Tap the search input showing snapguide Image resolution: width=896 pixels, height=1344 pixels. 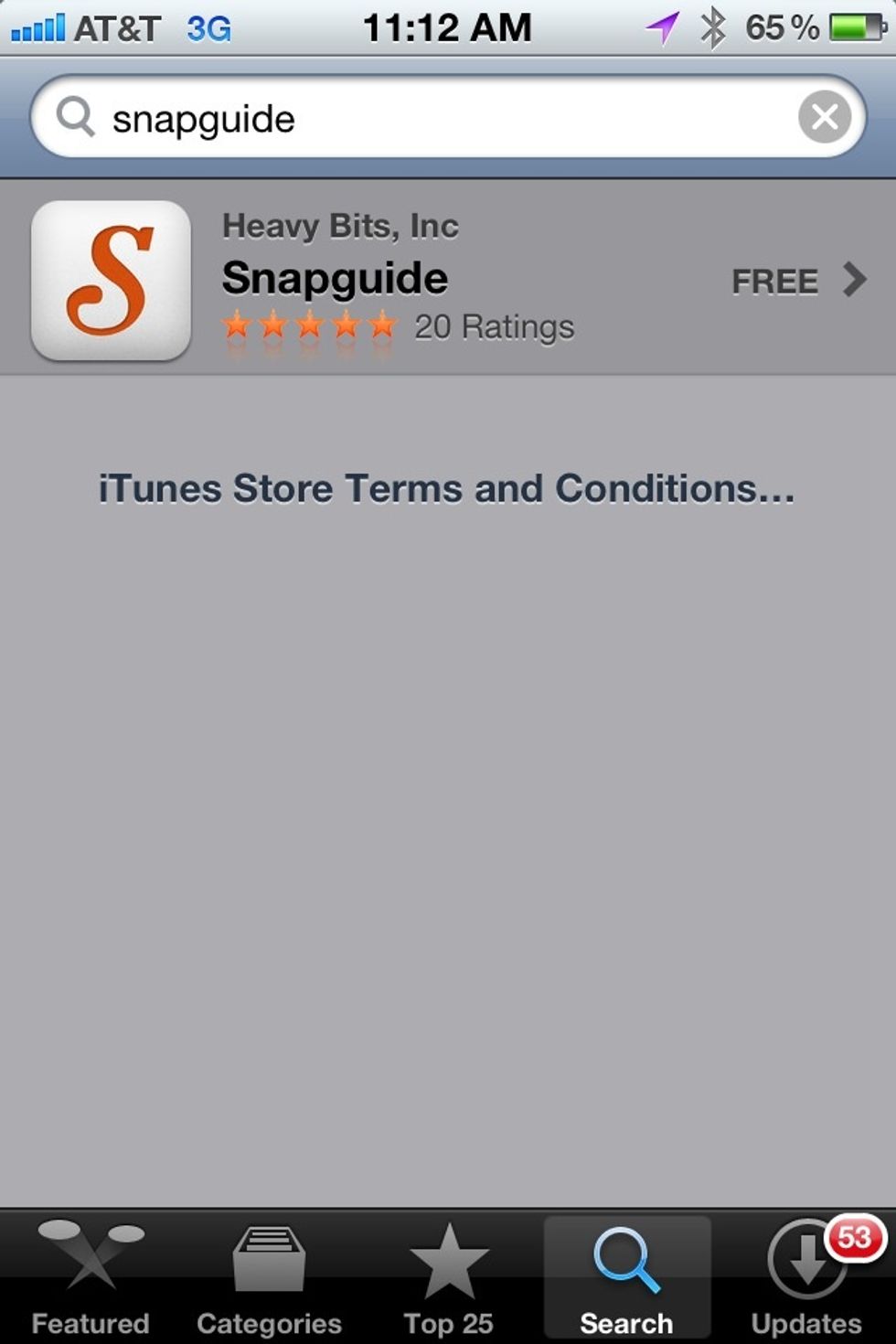click(x=366, y=117)
